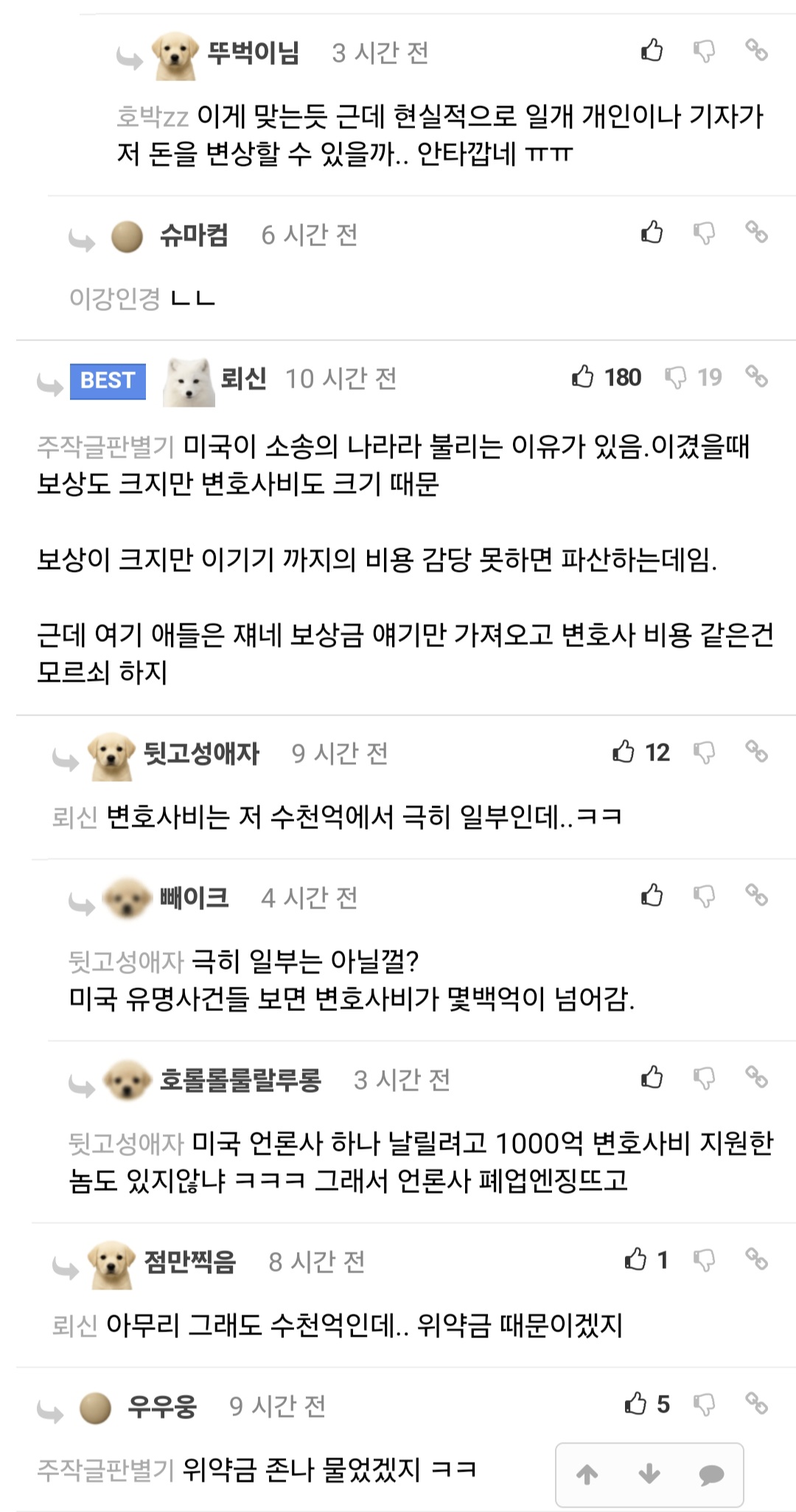The image size is (796, 1512).
Task: Jump to bottom with the down arrow
Action: tap(649, 1474)
